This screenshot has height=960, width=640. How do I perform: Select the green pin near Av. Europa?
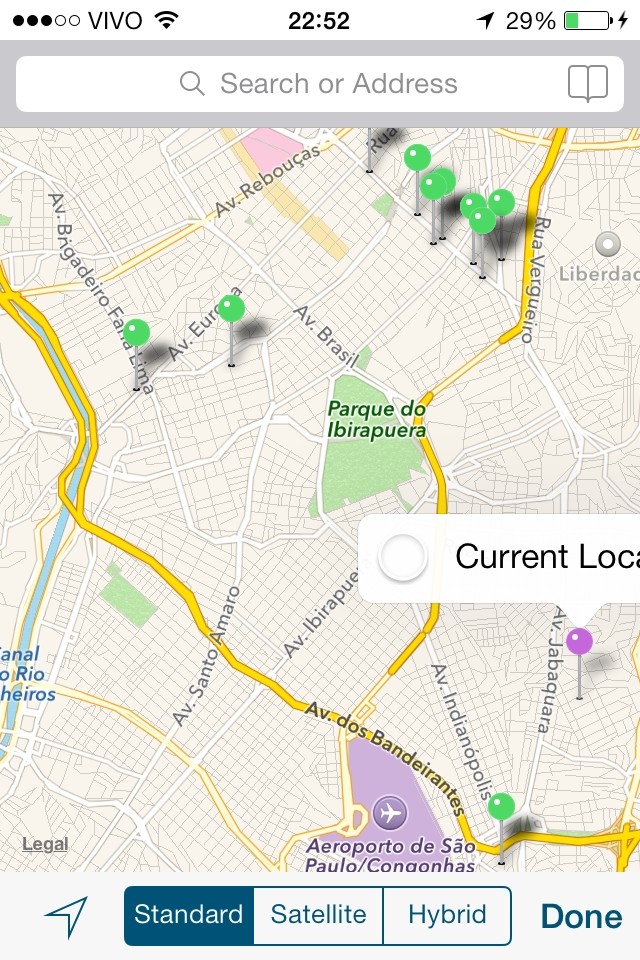tap(231, 308)
